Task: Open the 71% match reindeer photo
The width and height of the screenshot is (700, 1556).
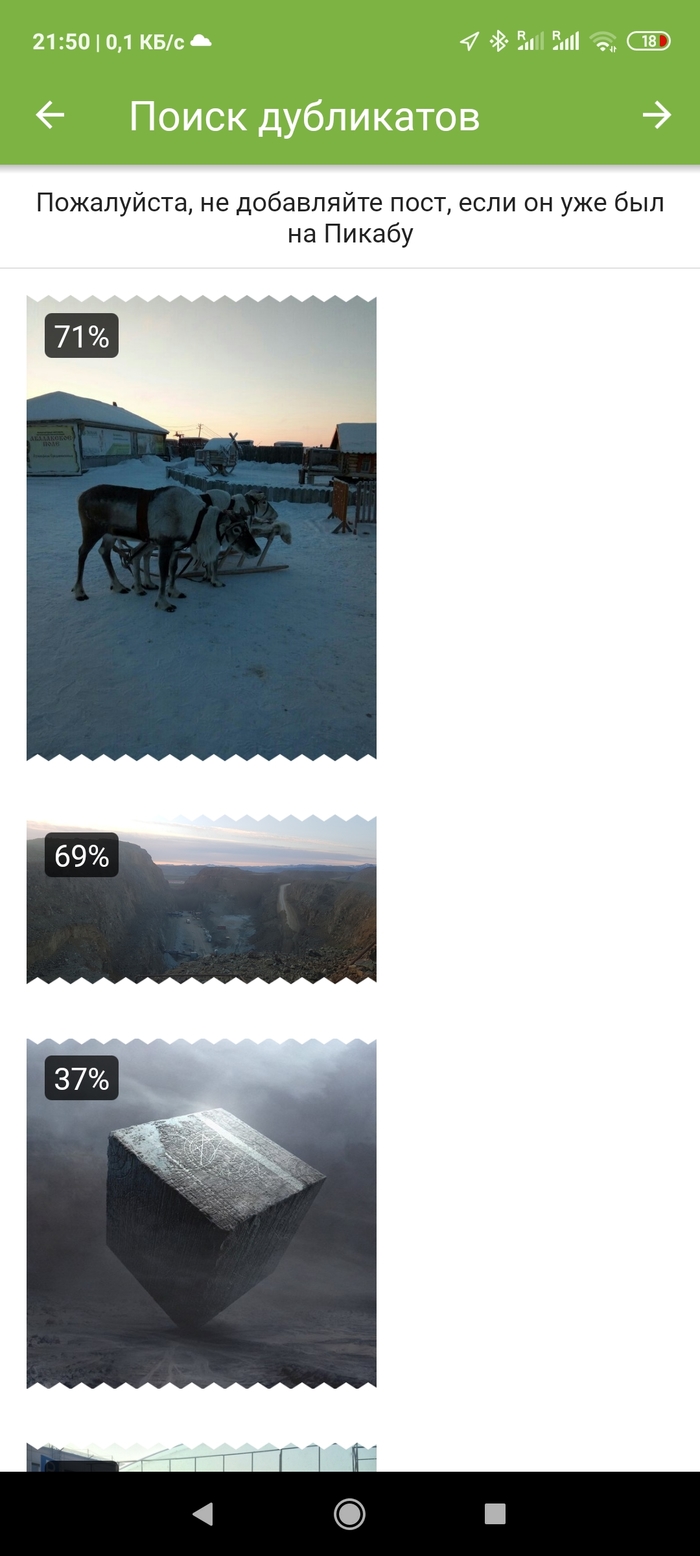Action: point(201,528)
